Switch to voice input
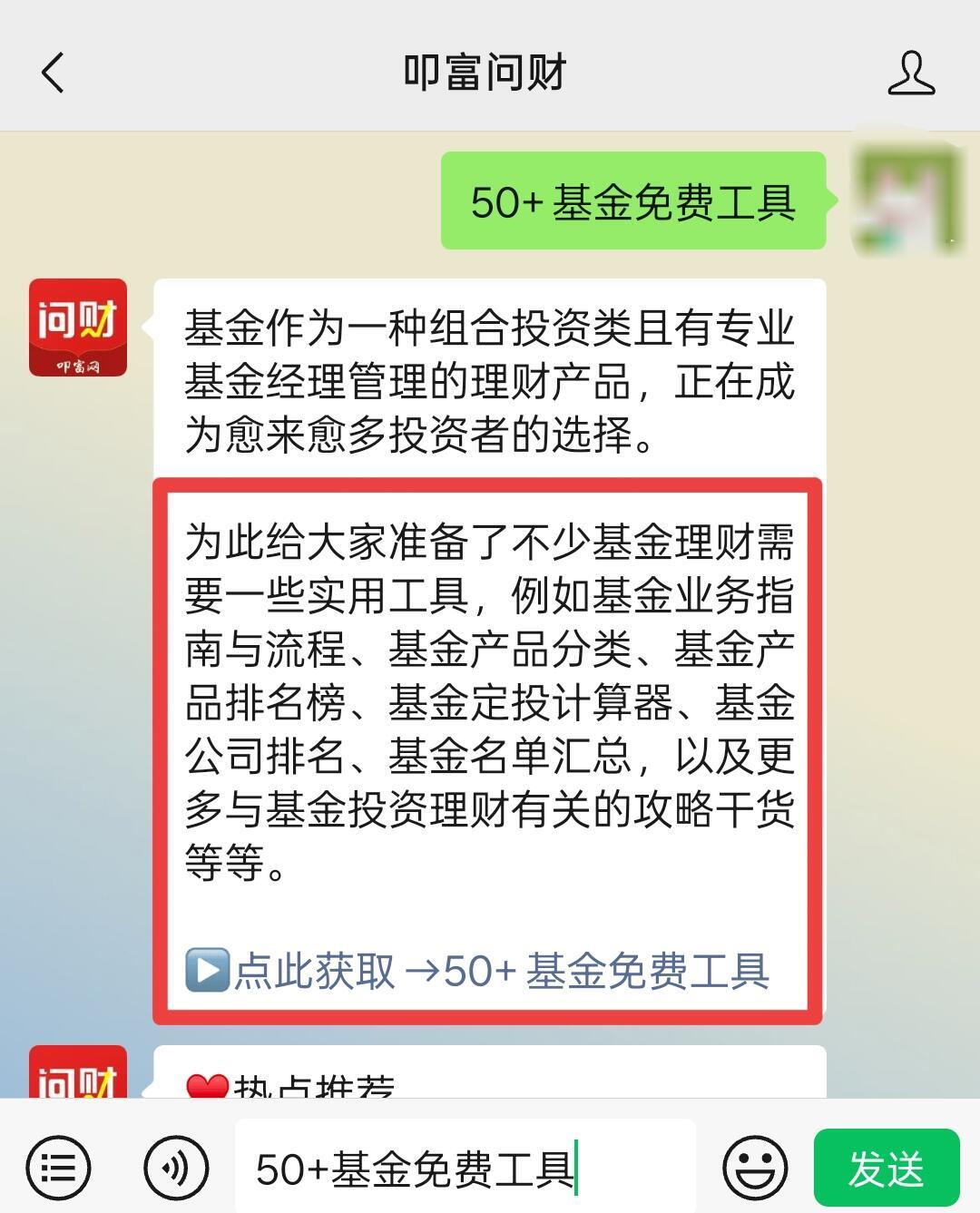 click(176, 1168)
